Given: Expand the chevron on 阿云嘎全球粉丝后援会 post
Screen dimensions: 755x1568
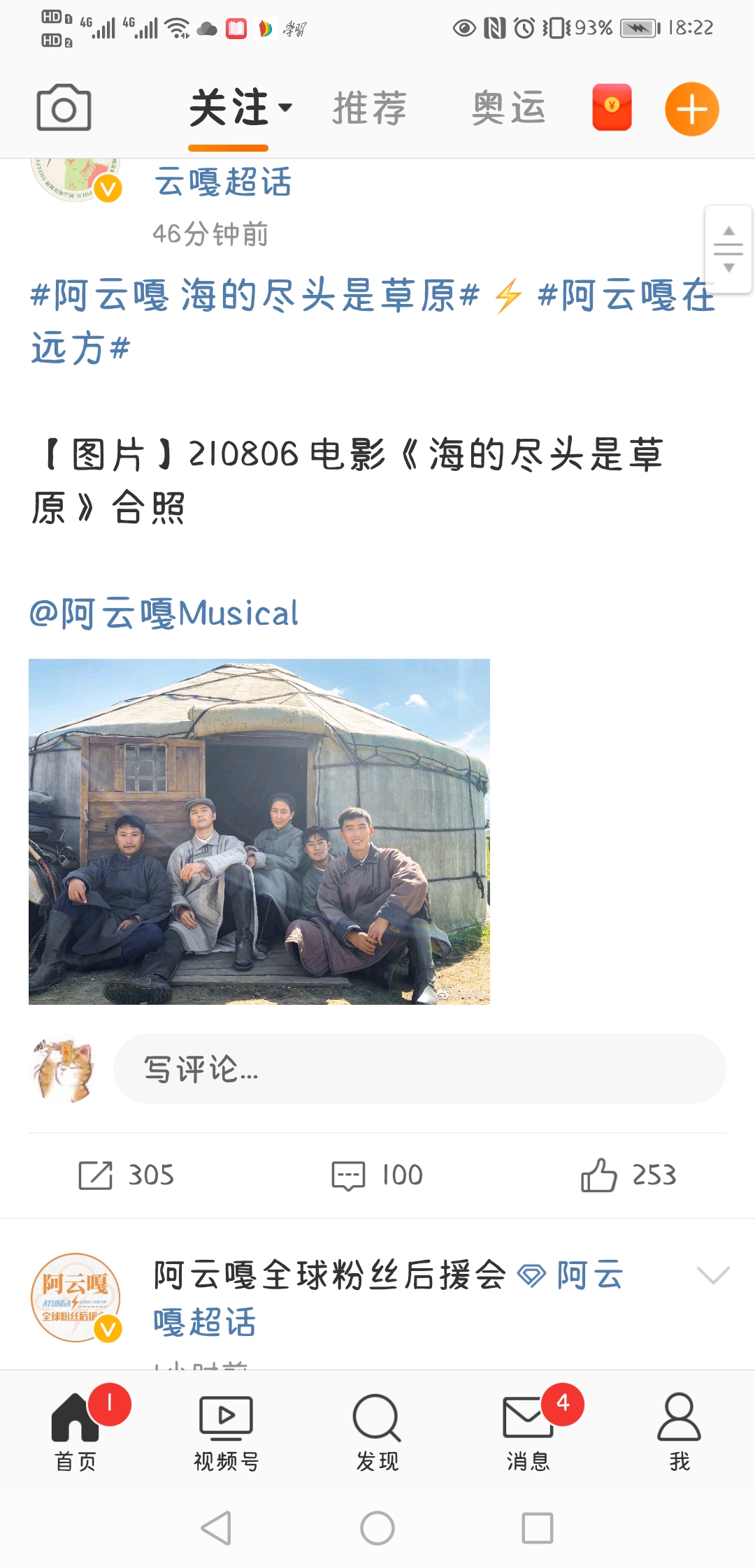Looking at the screenshot, I should (713, 1275).
